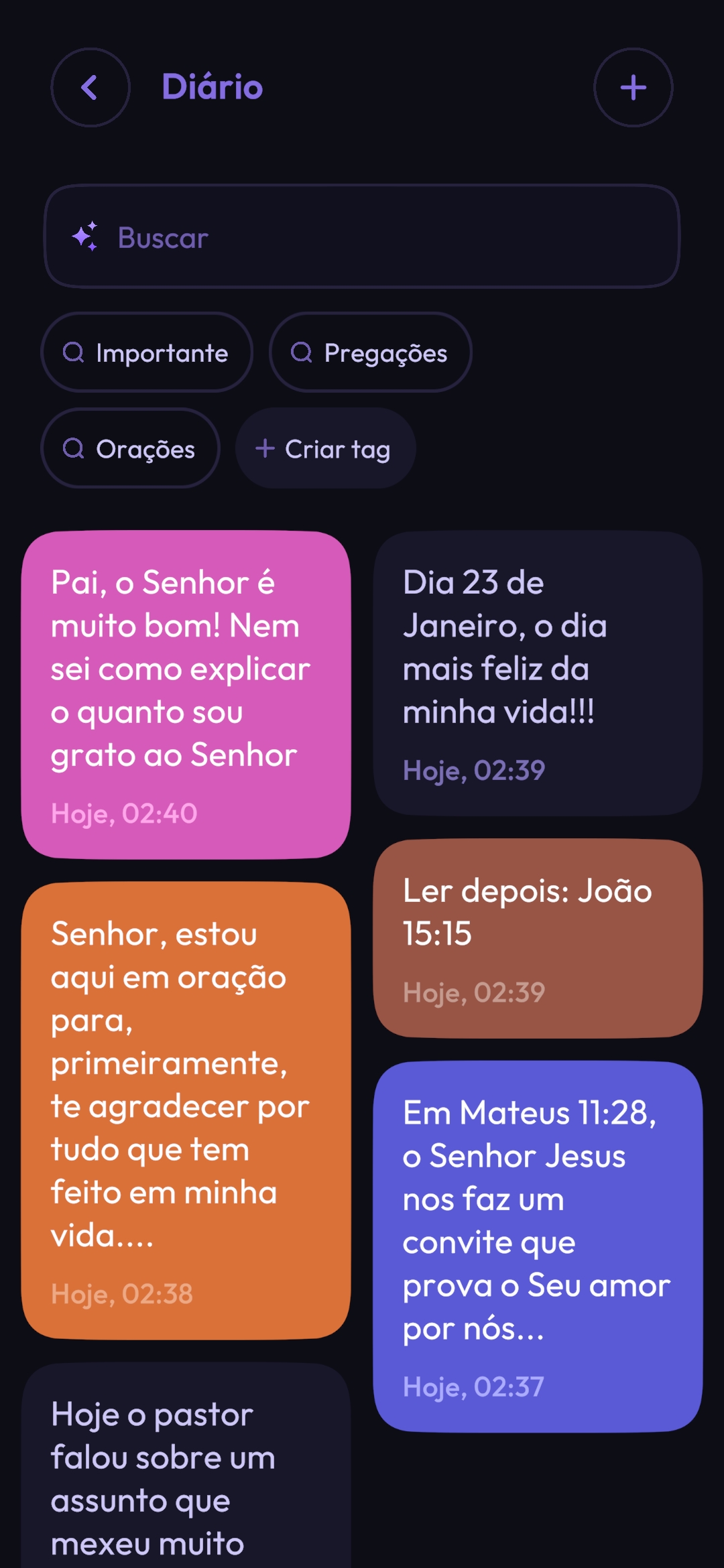Go back using the arrow button

coord(90,87)
